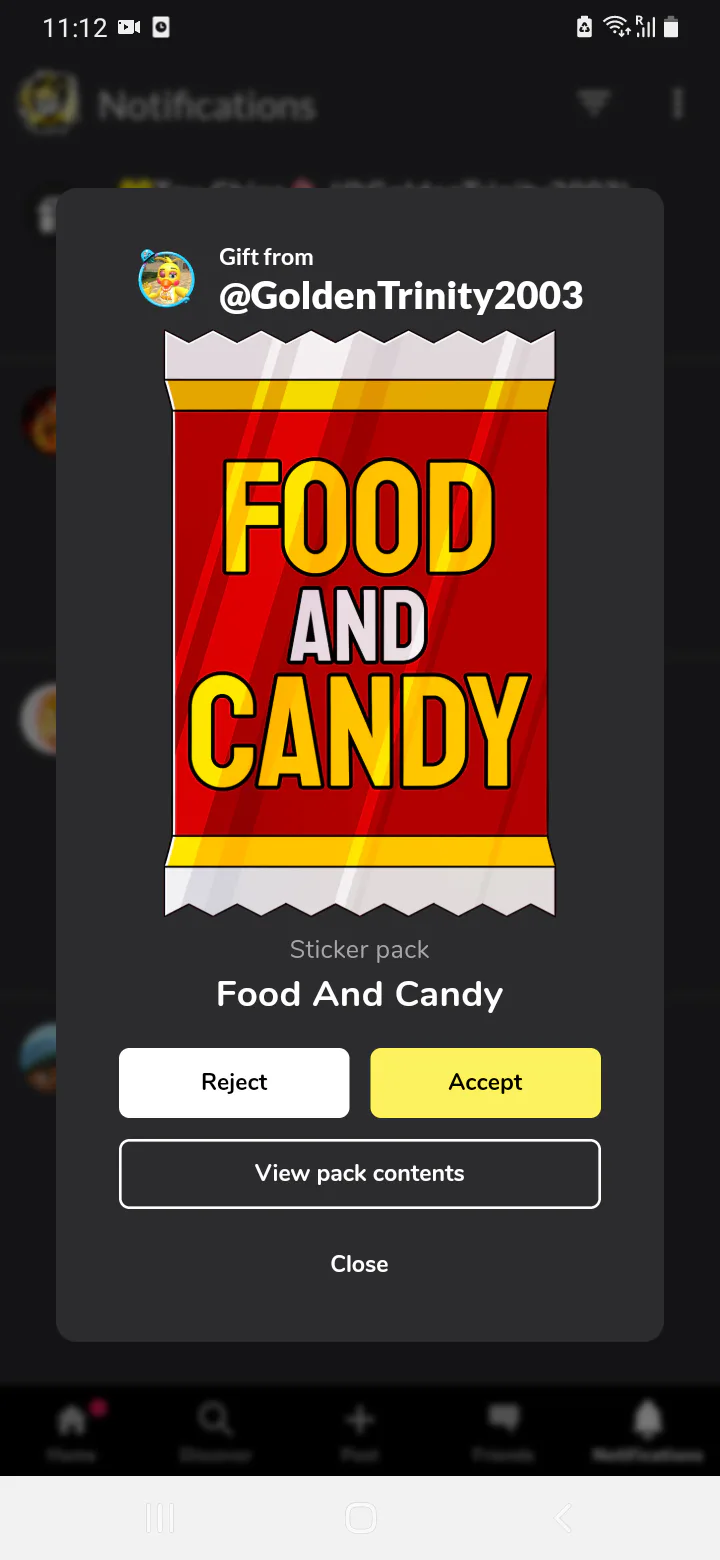Close the gift dialog
Image resolution: width=720 pixels, height=1560 pixels.
pos(360,1264)
